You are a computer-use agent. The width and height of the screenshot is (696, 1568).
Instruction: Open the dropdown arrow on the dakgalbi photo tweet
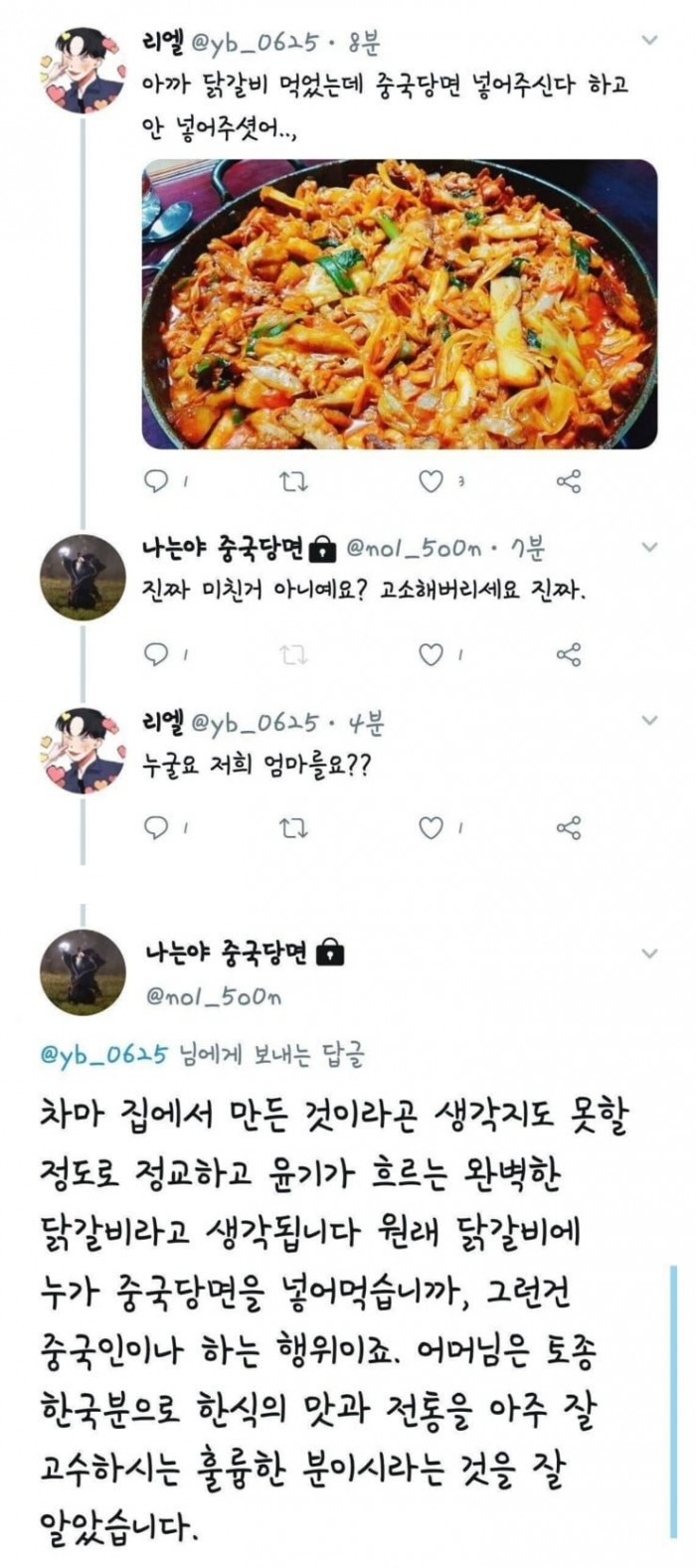649,41
